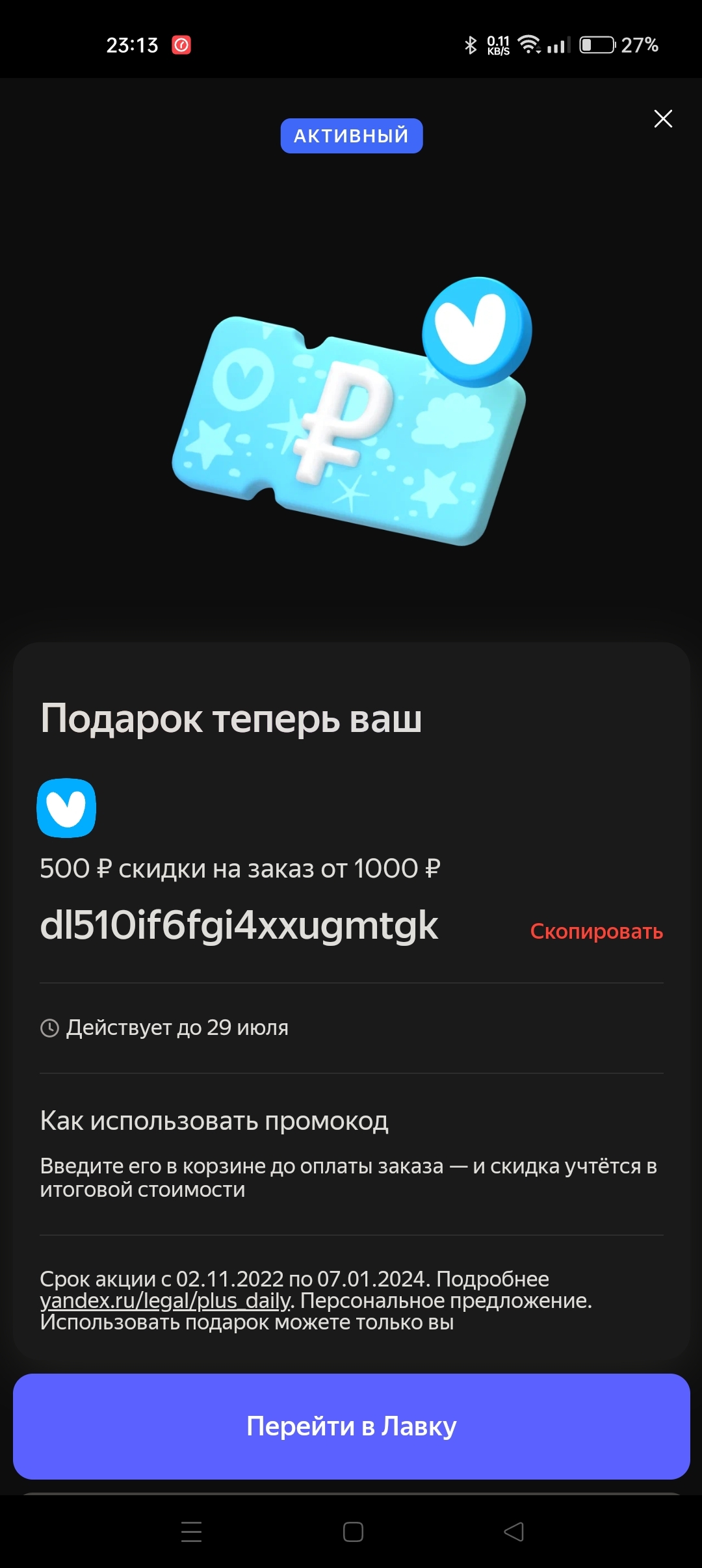This screenshot has height=1568, width=702.
Task: Copy the promo code with Скопировать
Action: (596, 931)
